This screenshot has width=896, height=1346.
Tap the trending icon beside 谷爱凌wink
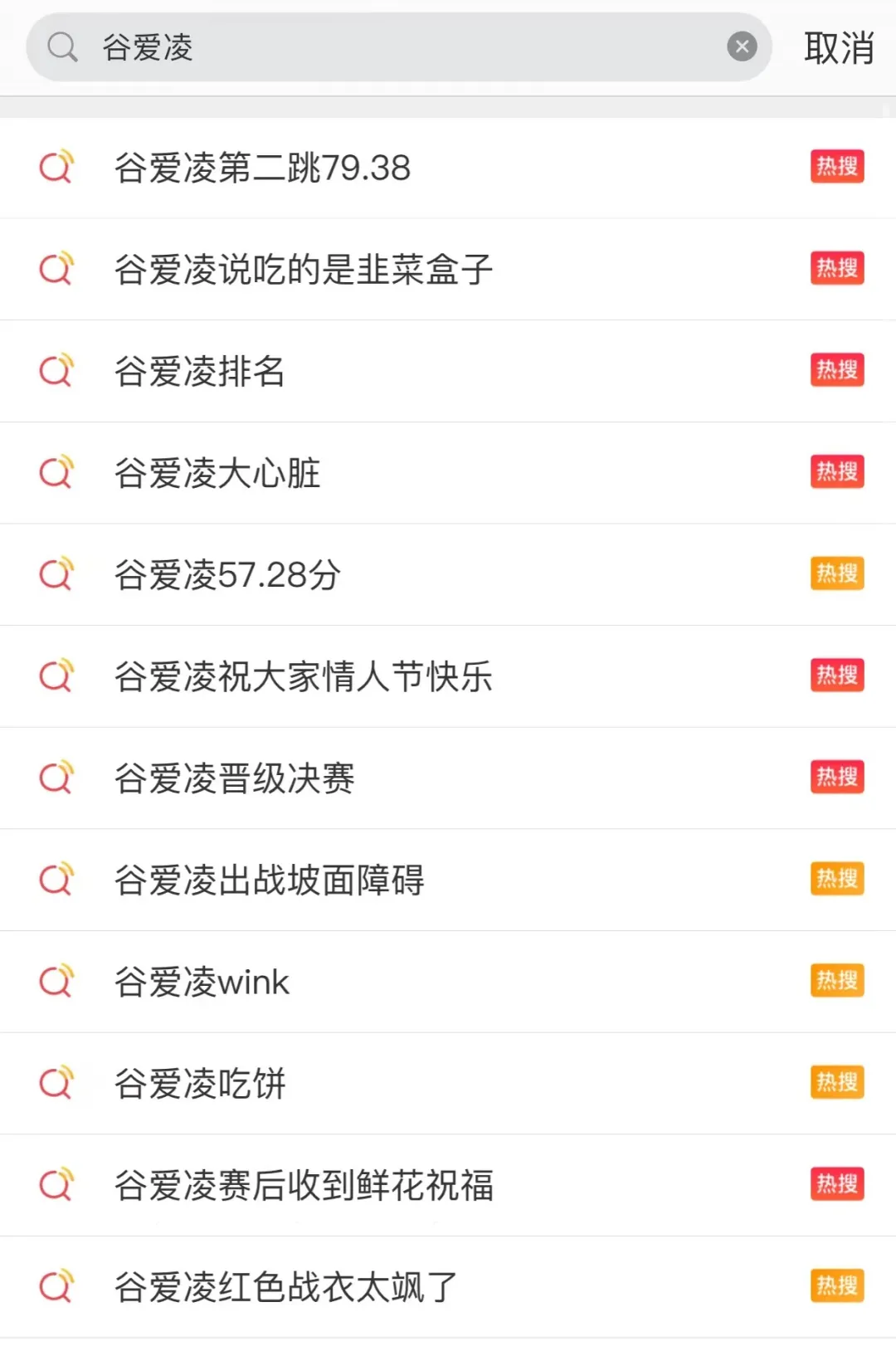tap(56, 981)
